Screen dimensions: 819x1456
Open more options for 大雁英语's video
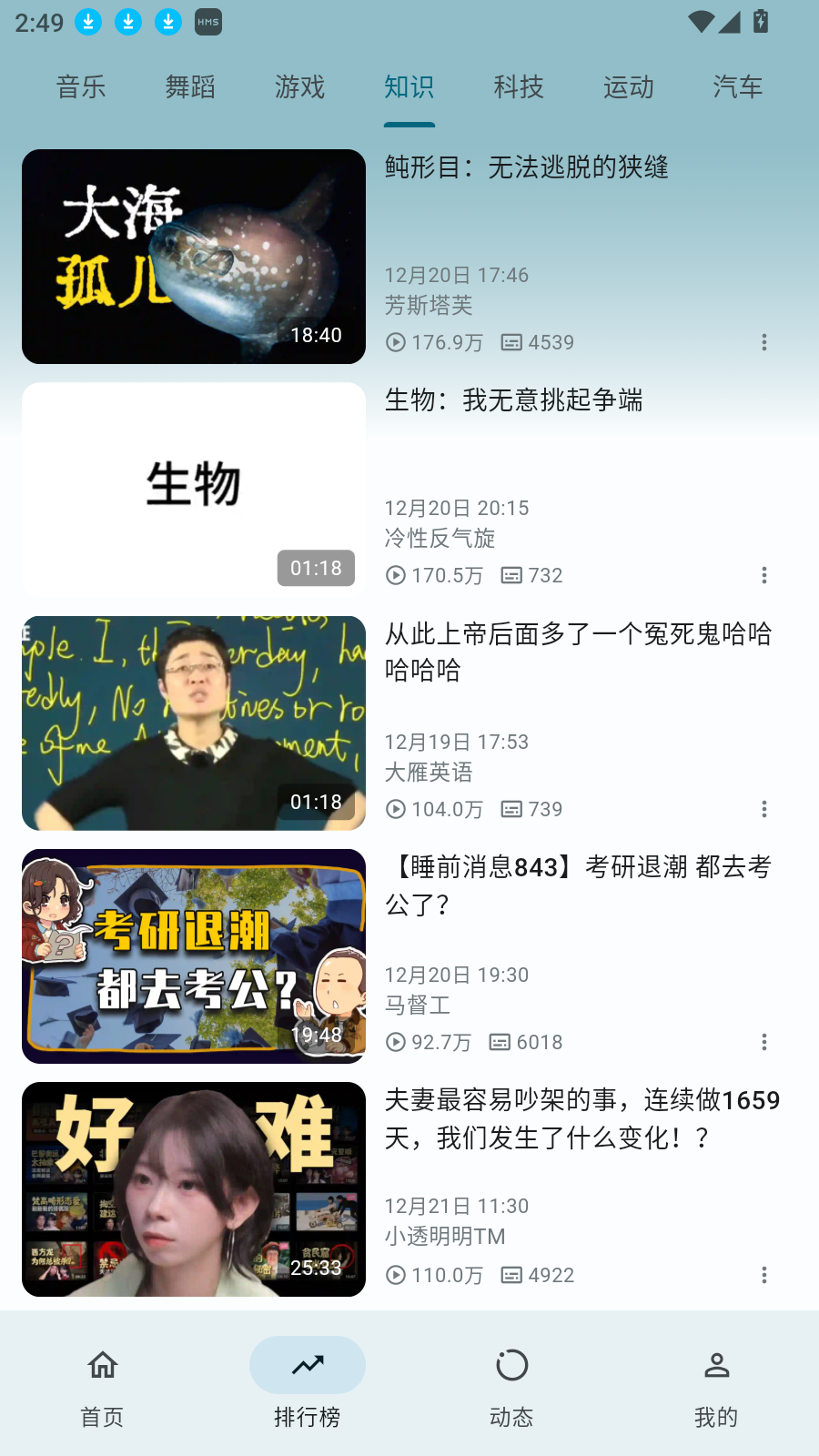click(x=764, y=809)
